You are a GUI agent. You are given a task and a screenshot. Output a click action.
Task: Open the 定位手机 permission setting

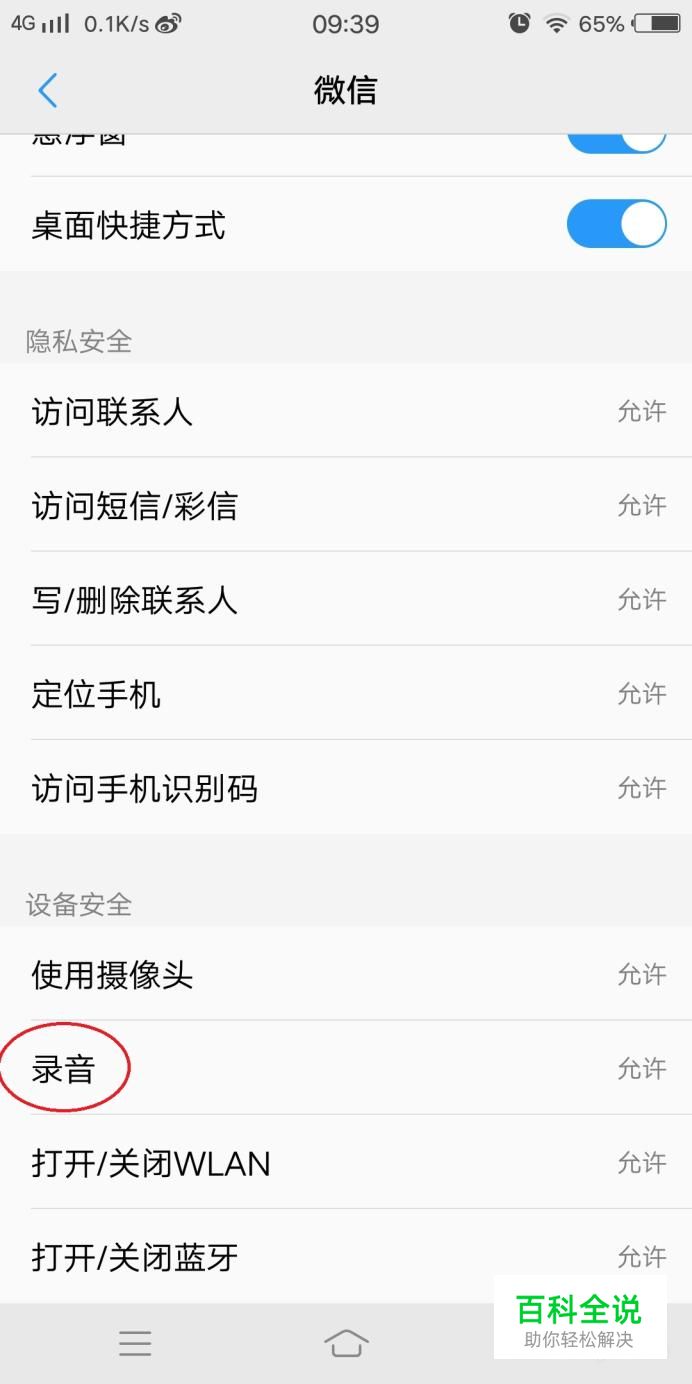(x=346, y=693)
